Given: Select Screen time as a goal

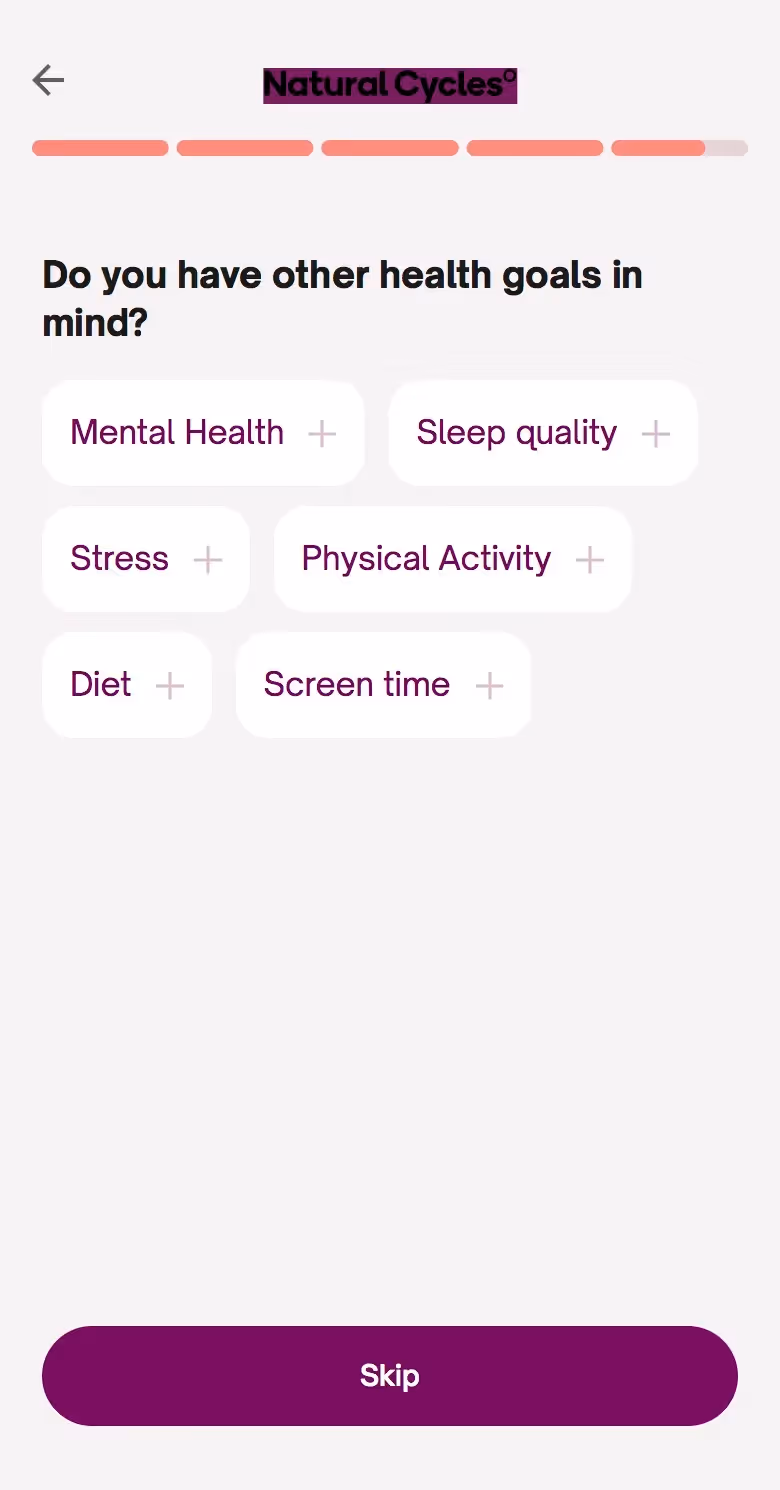Looking at the screenshot, I should 383,685.
